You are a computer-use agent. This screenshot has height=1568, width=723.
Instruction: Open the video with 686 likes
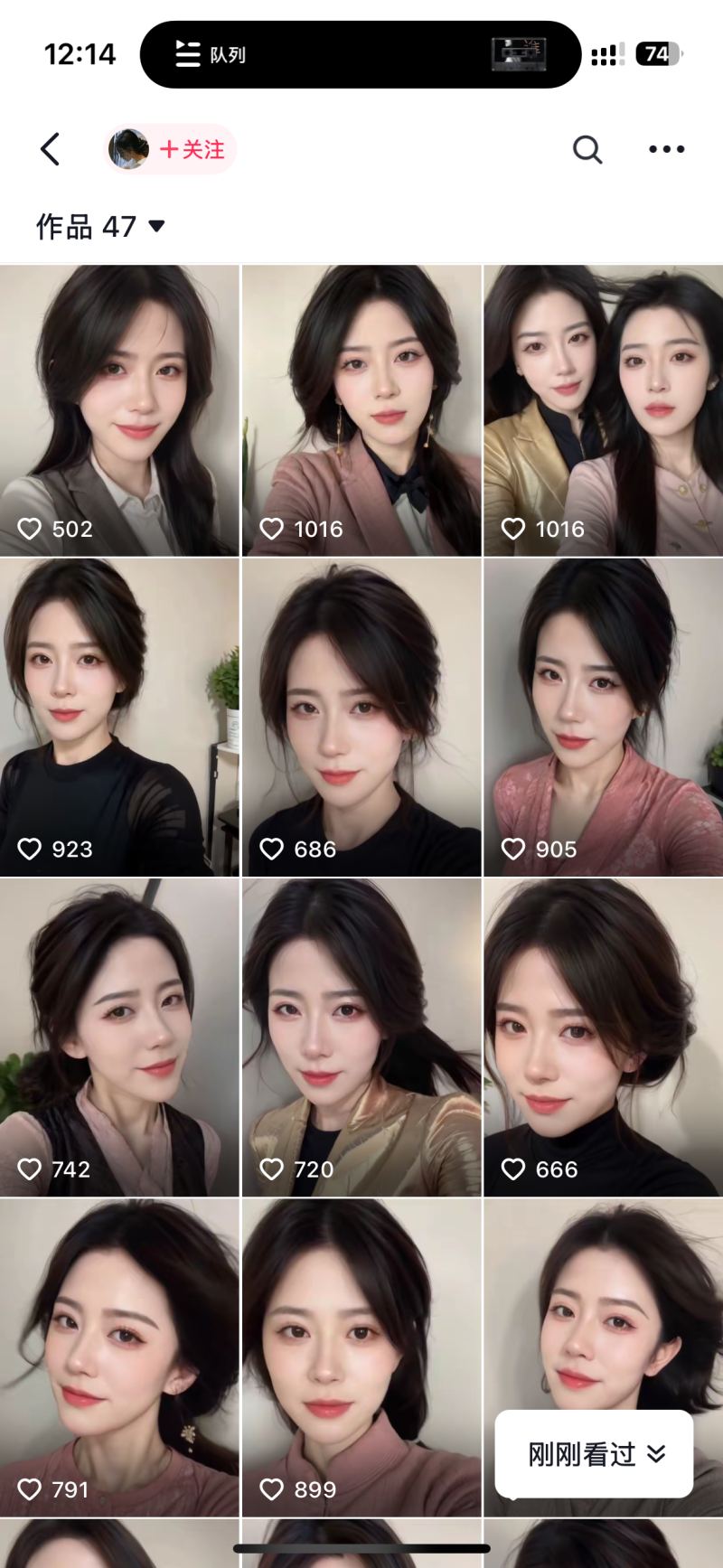tap(361, 717)
